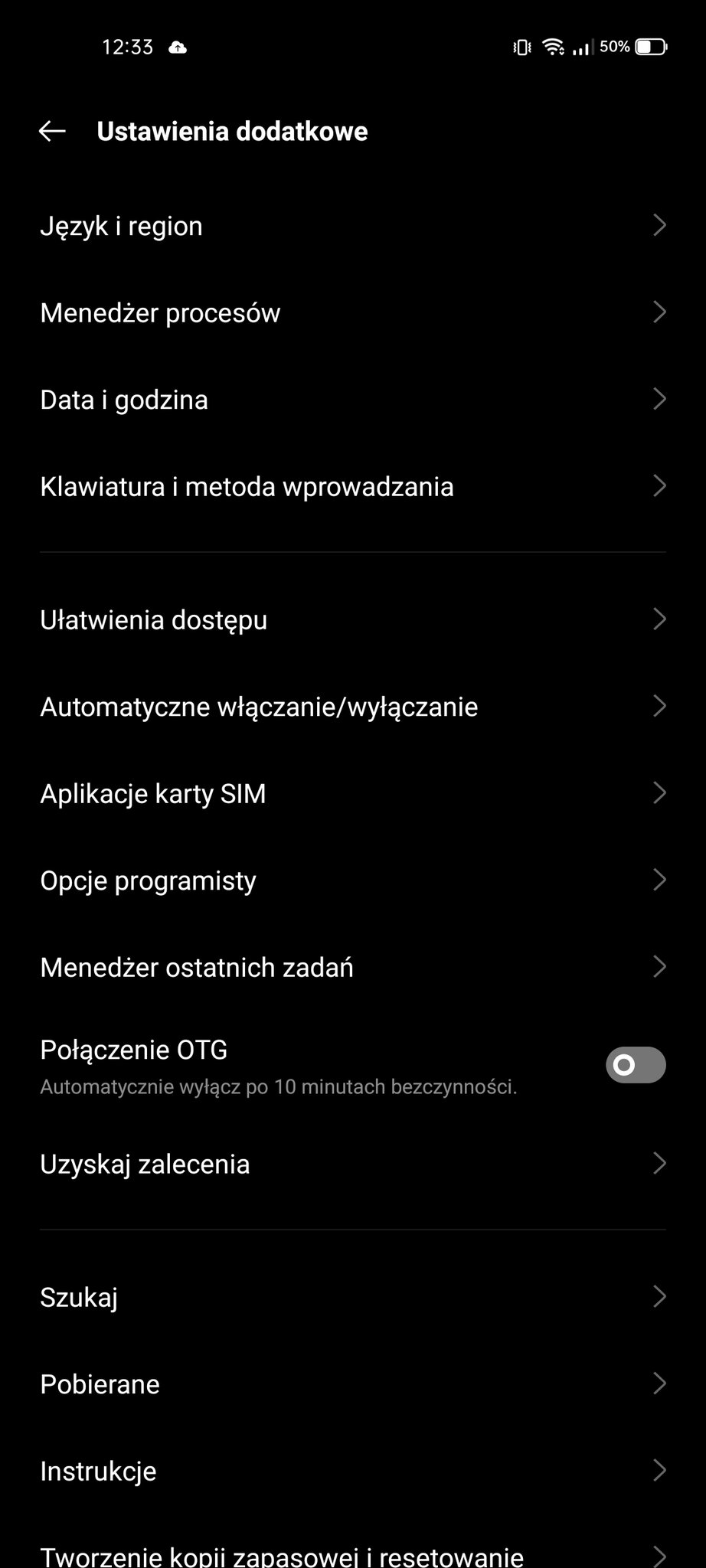
Task: Open the Szukaj settings row
Action: [353, 1297]
